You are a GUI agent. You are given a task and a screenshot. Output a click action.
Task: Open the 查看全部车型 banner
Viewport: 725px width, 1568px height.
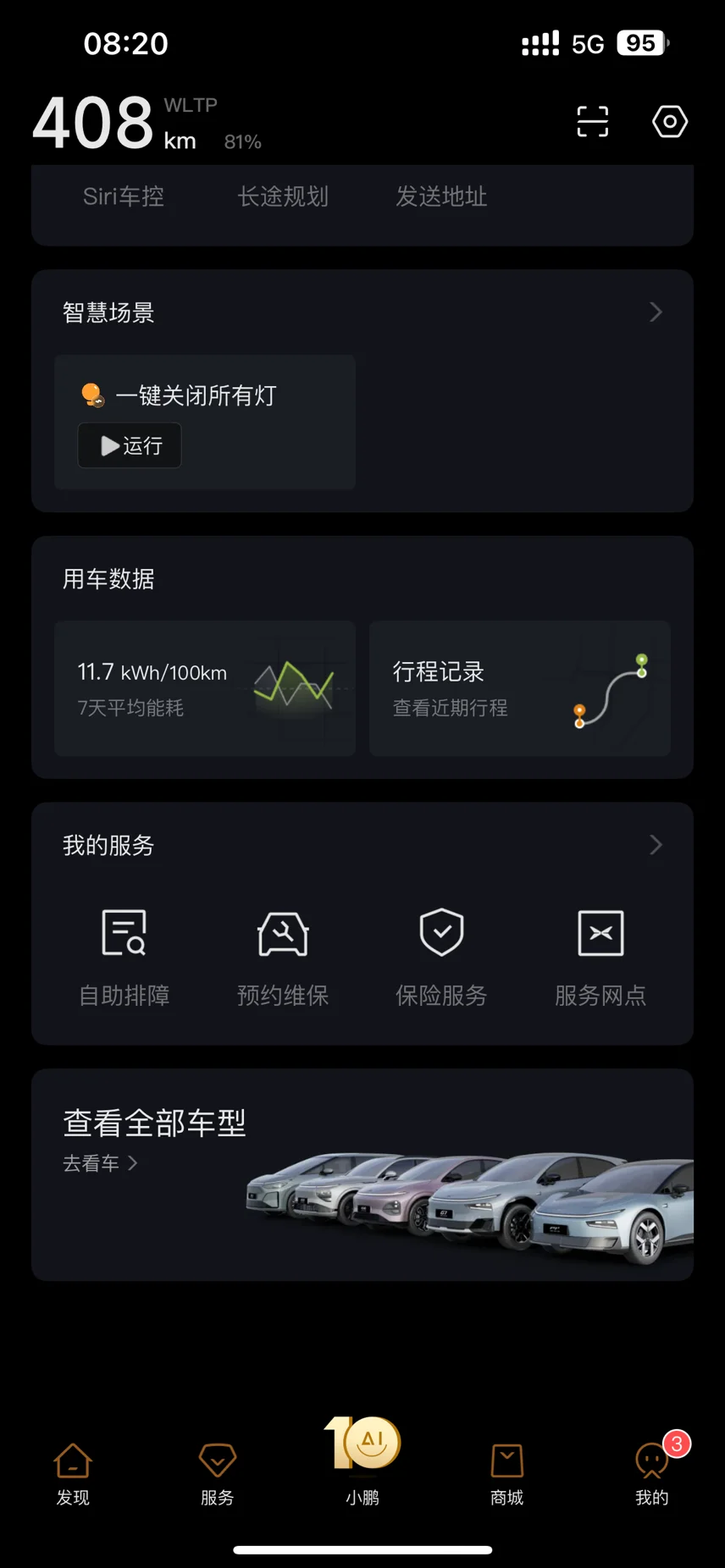coord(362,1174)
